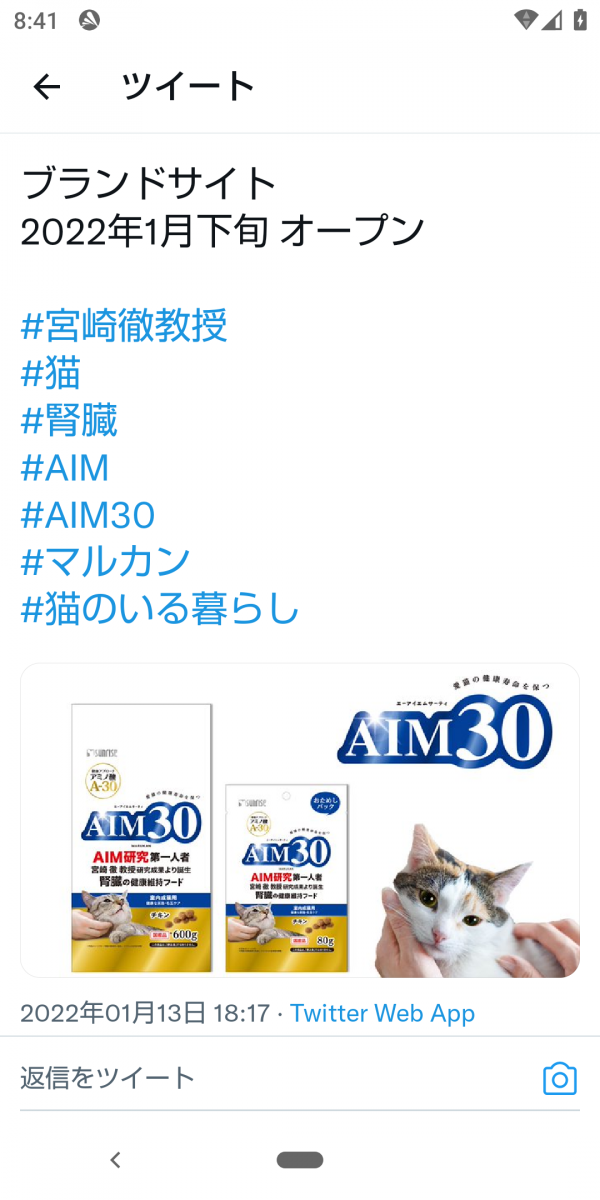The width and height of the screenshot is (600, 1200).
Task: Tap the system back button
Action: tap(115, 1160)
